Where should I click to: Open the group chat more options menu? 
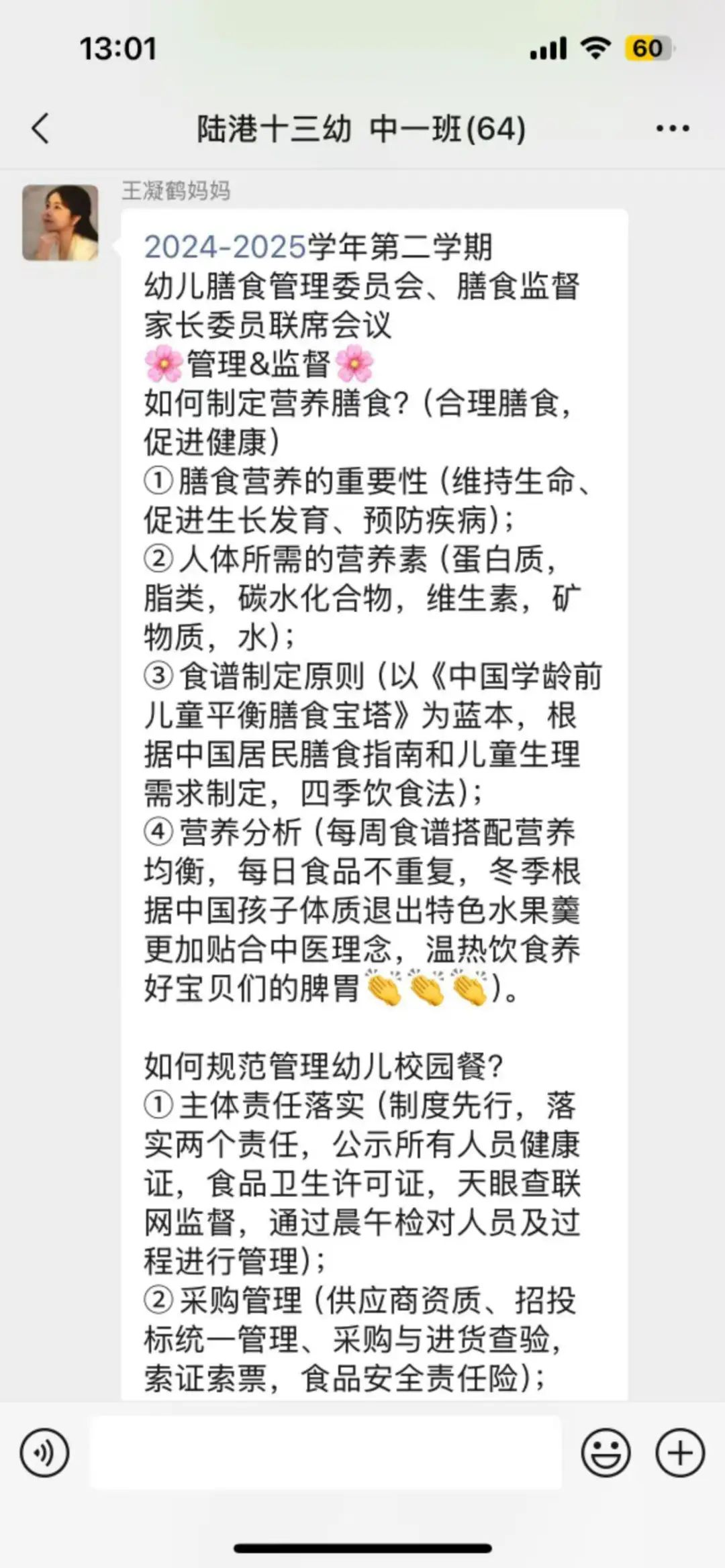[673, 128]
